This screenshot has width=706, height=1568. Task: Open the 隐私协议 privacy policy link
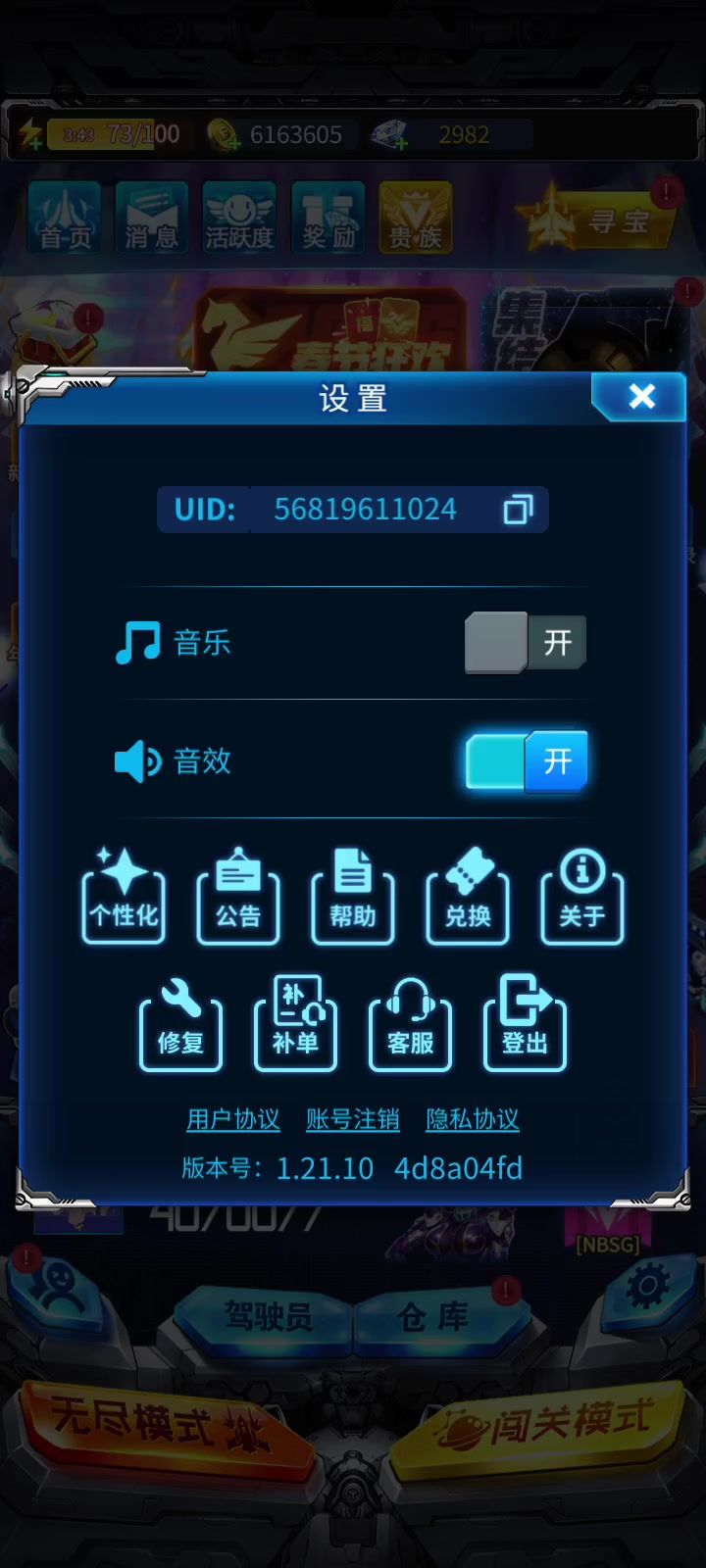pyautogui.click(x=473, y=1119)
